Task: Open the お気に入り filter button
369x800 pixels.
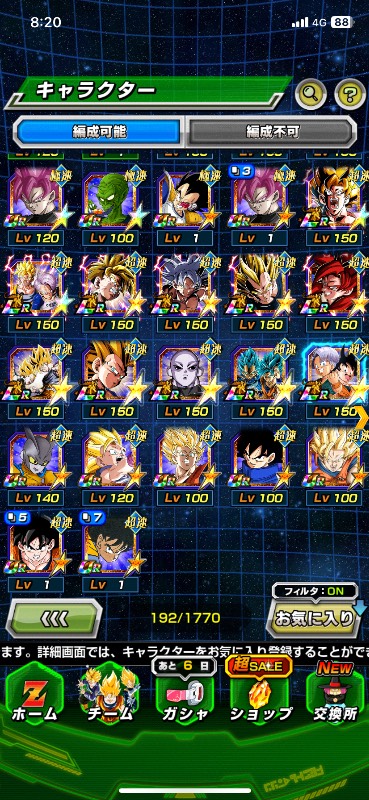Action: (x=314, y=618)
